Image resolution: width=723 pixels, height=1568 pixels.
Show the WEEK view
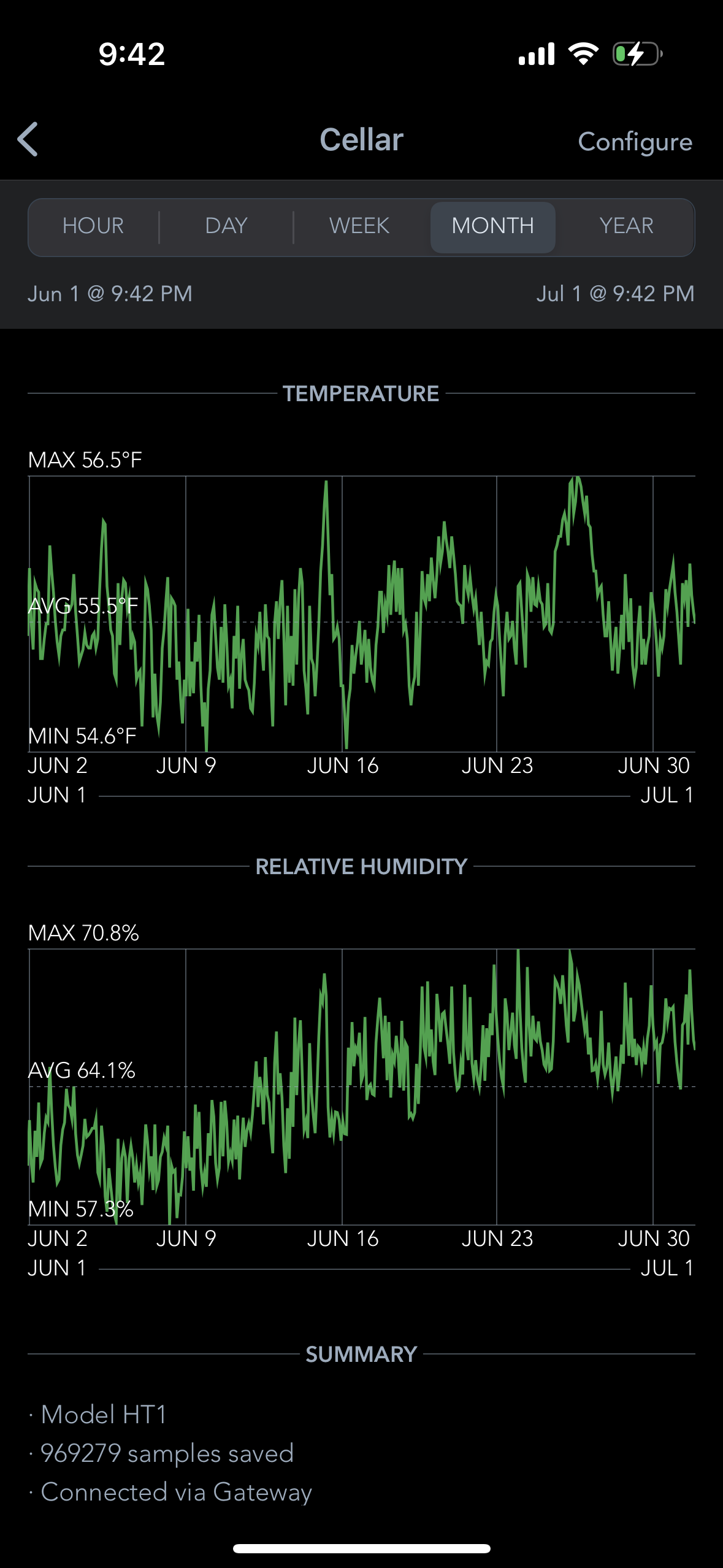(x=359, y=226)
